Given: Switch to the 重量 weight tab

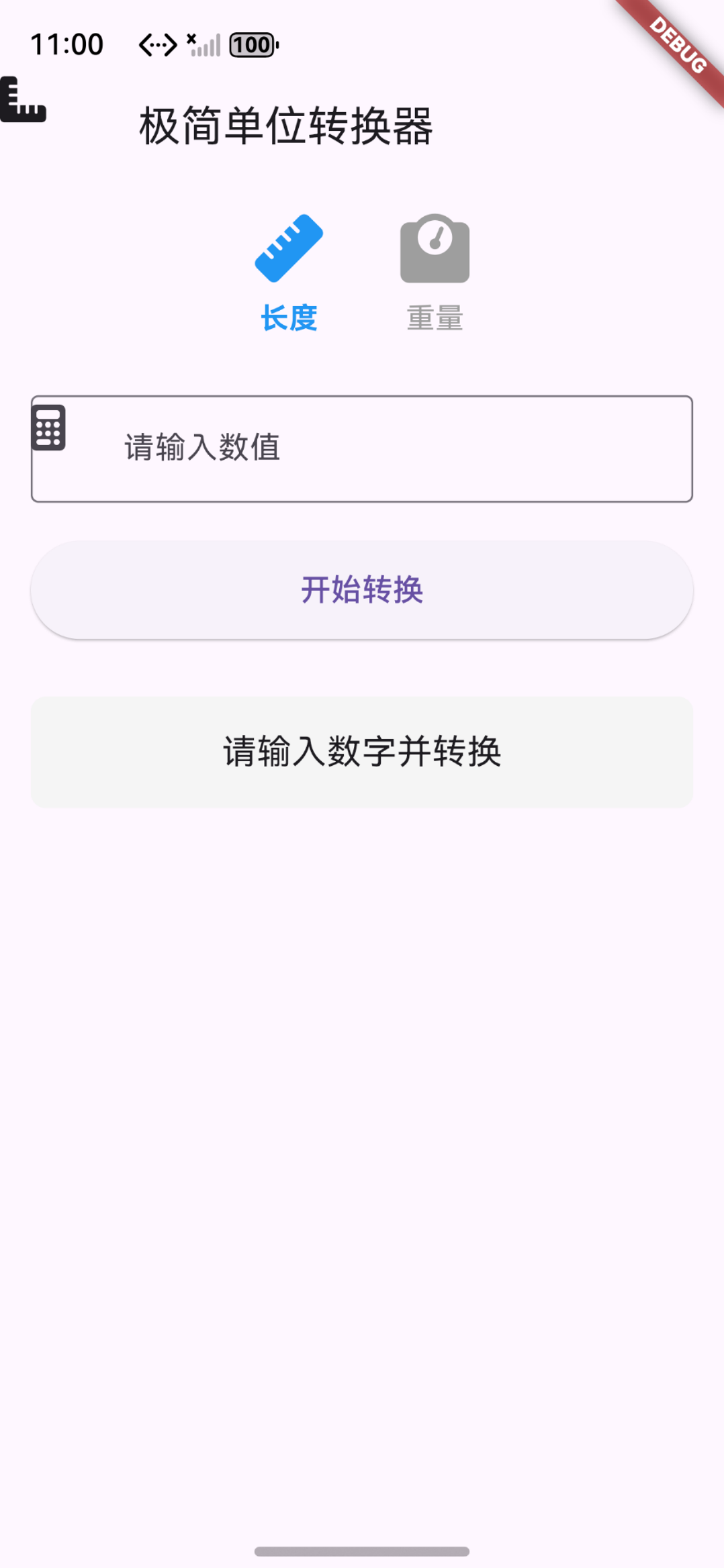Looking at the screenshot, I should [434, 273].
